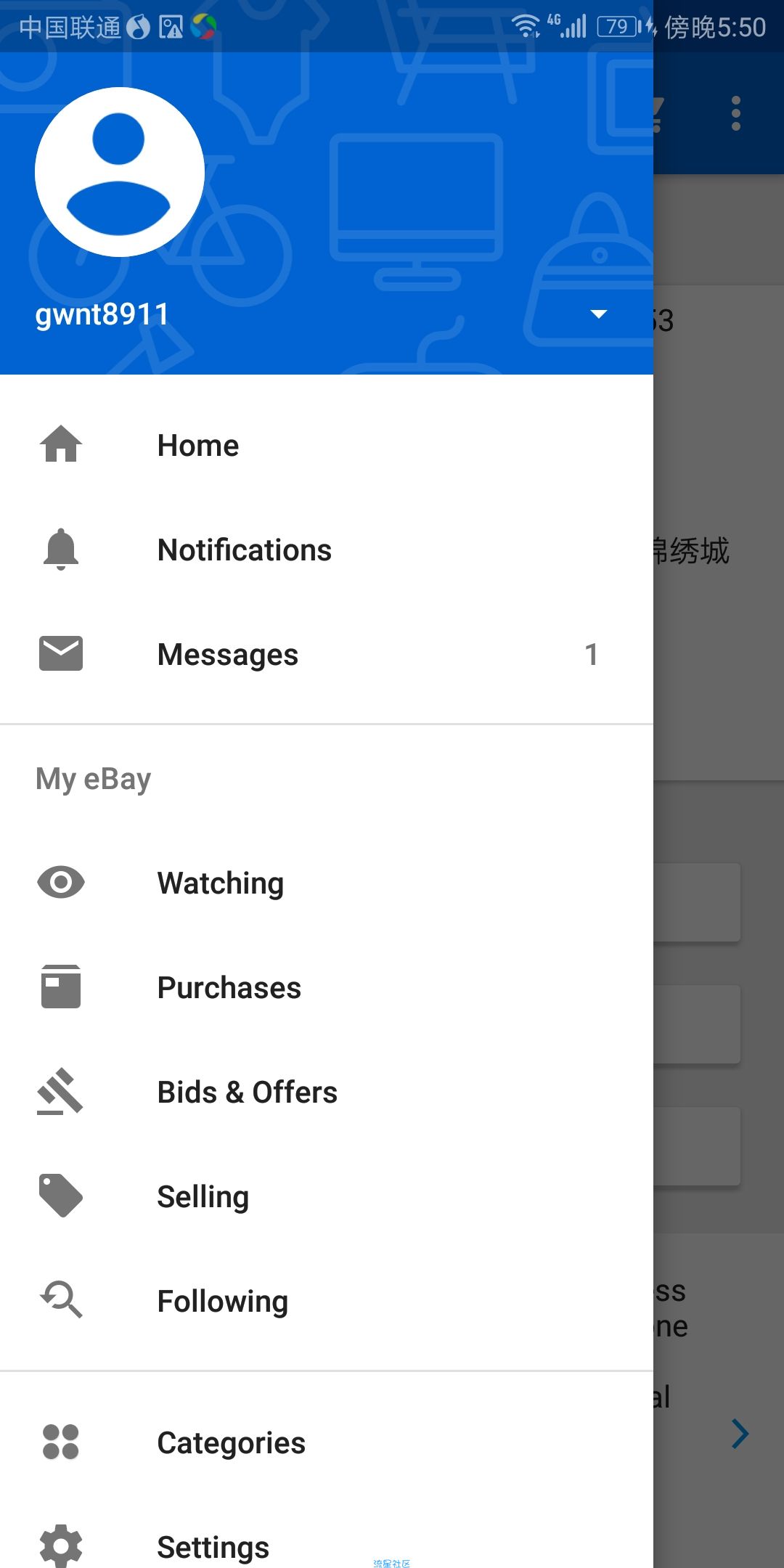The image size is (784, 1568).
Task: Tap the profile avatar picture
Action: click(119, 172)
